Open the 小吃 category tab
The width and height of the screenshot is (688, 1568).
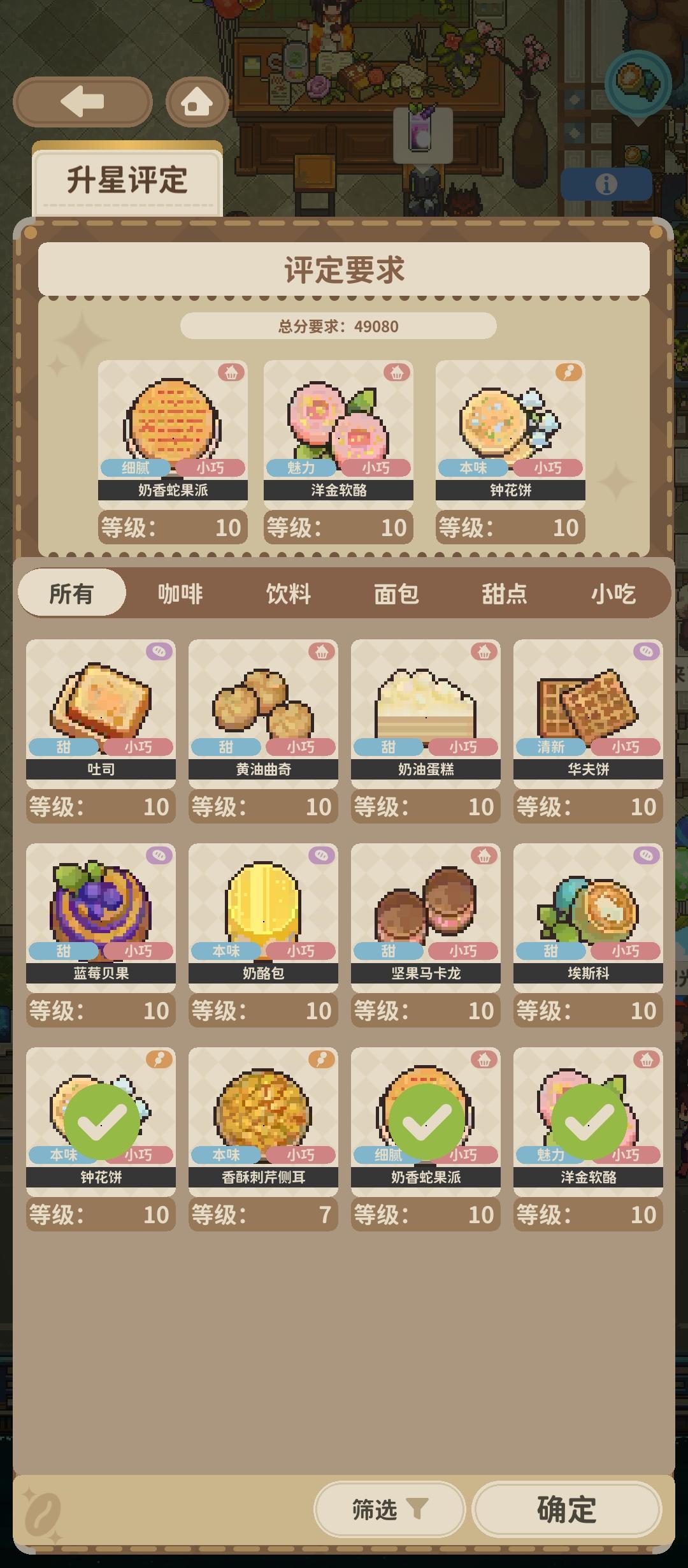pos(613,593)
